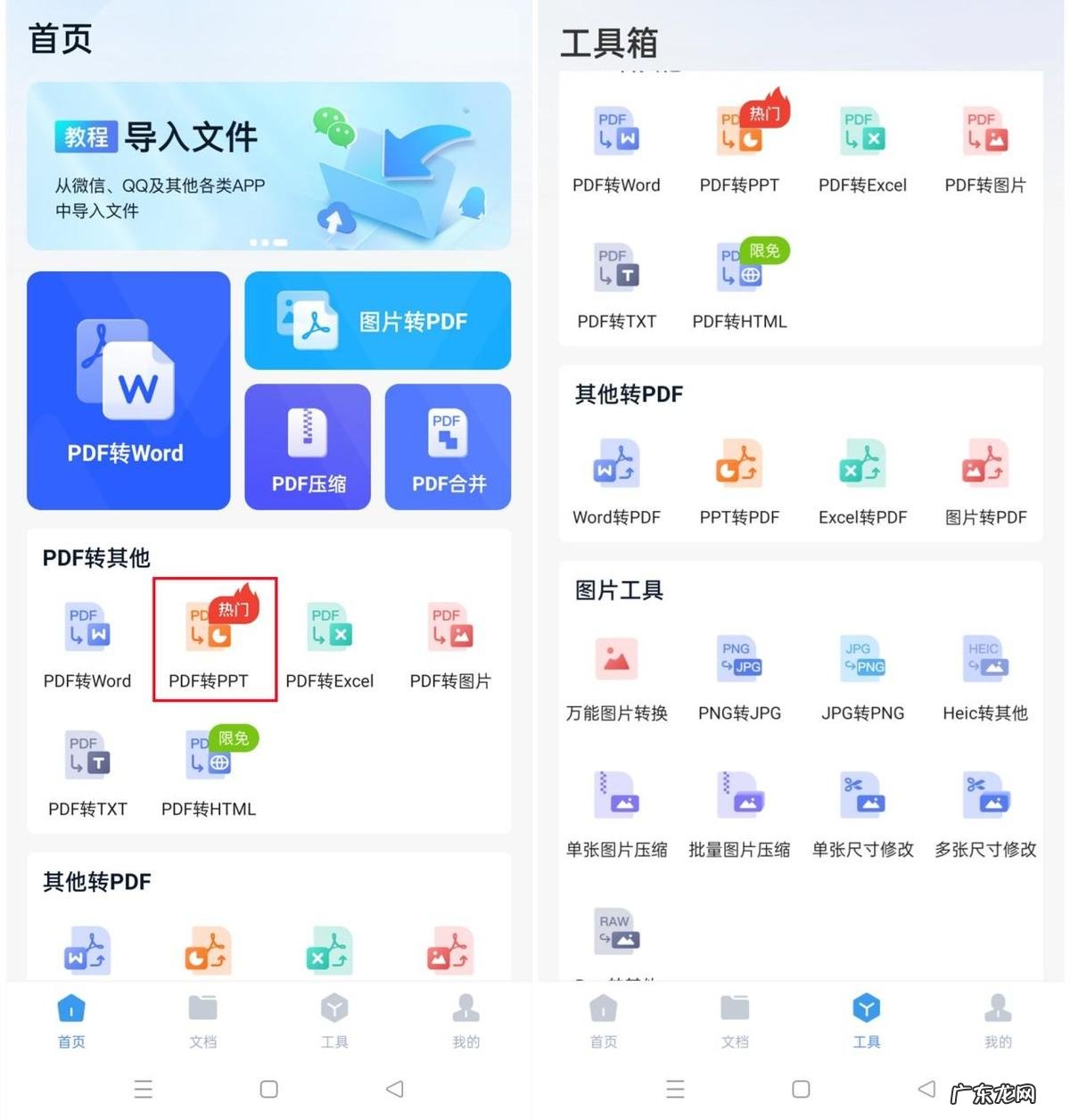This screenshot has width=1070, height=1120.
Task: Tap the 教程 tutorial banner link
Action: click(x=85, y=136)
